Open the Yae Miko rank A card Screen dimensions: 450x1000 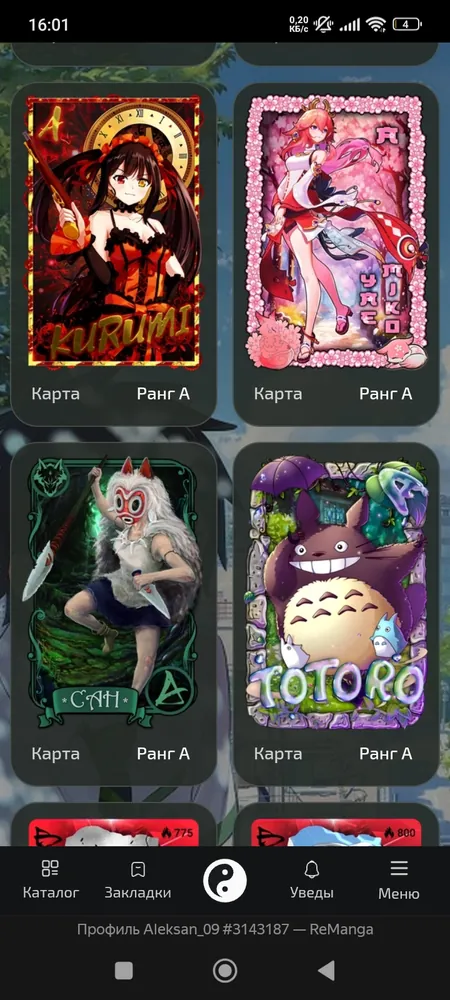click(336, 254)
